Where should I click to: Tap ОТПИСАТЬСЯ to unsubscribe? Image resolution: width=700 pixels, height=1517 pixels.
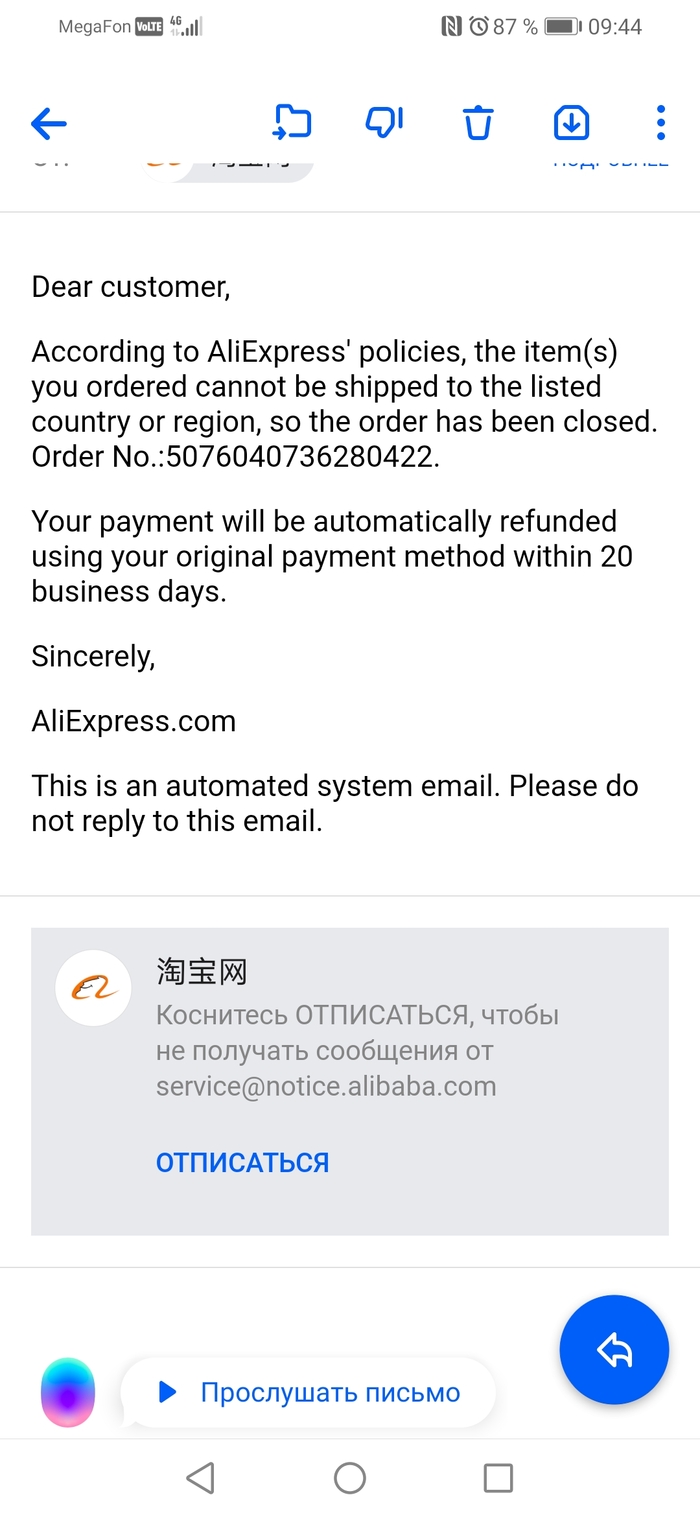point(242,1162)
